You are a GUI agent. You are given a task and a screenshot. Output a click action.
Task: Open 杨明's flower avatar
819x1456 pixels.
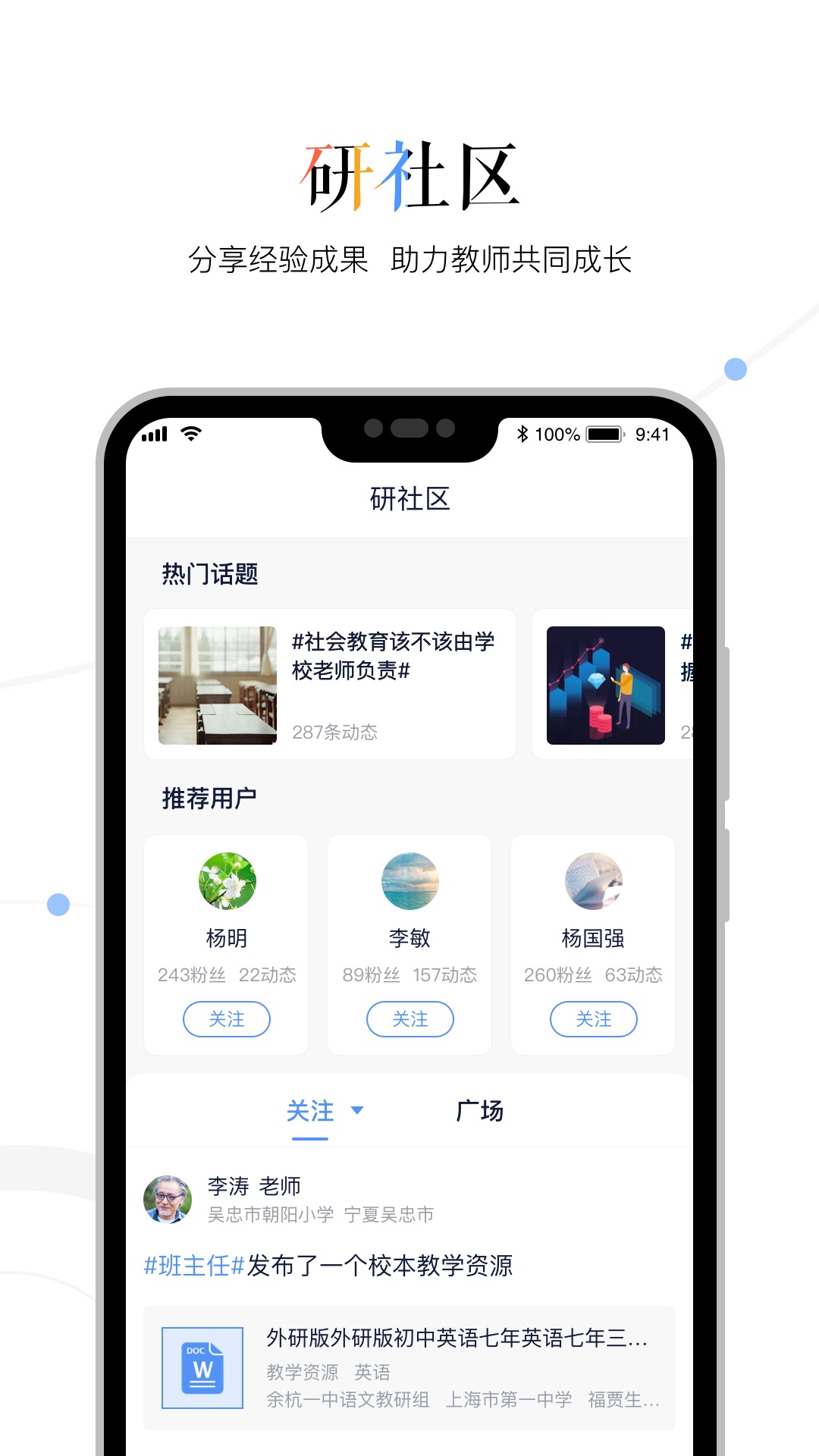point(227,882)
